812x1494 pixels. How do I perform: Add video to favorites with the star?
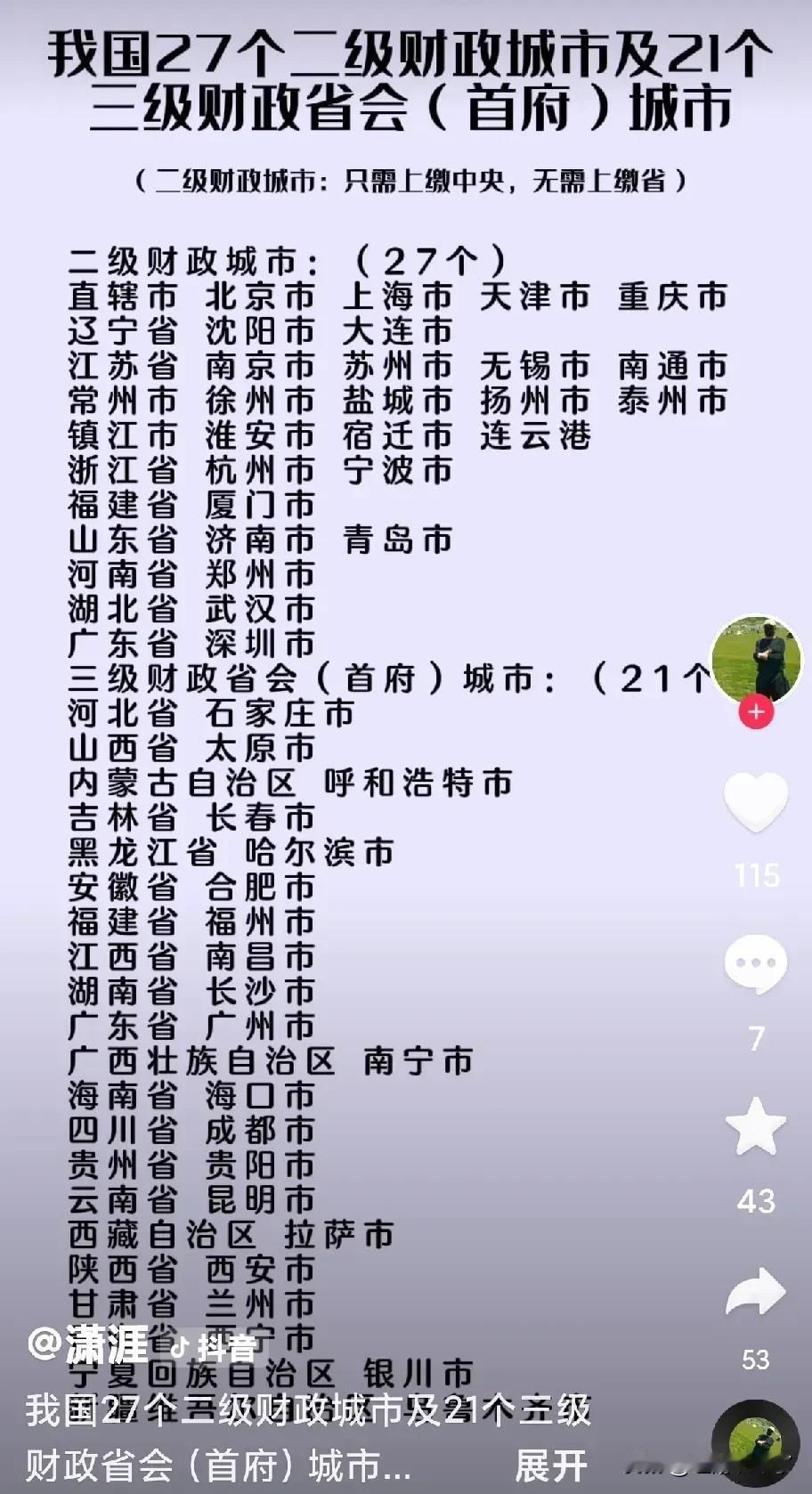click(756, 1126)
